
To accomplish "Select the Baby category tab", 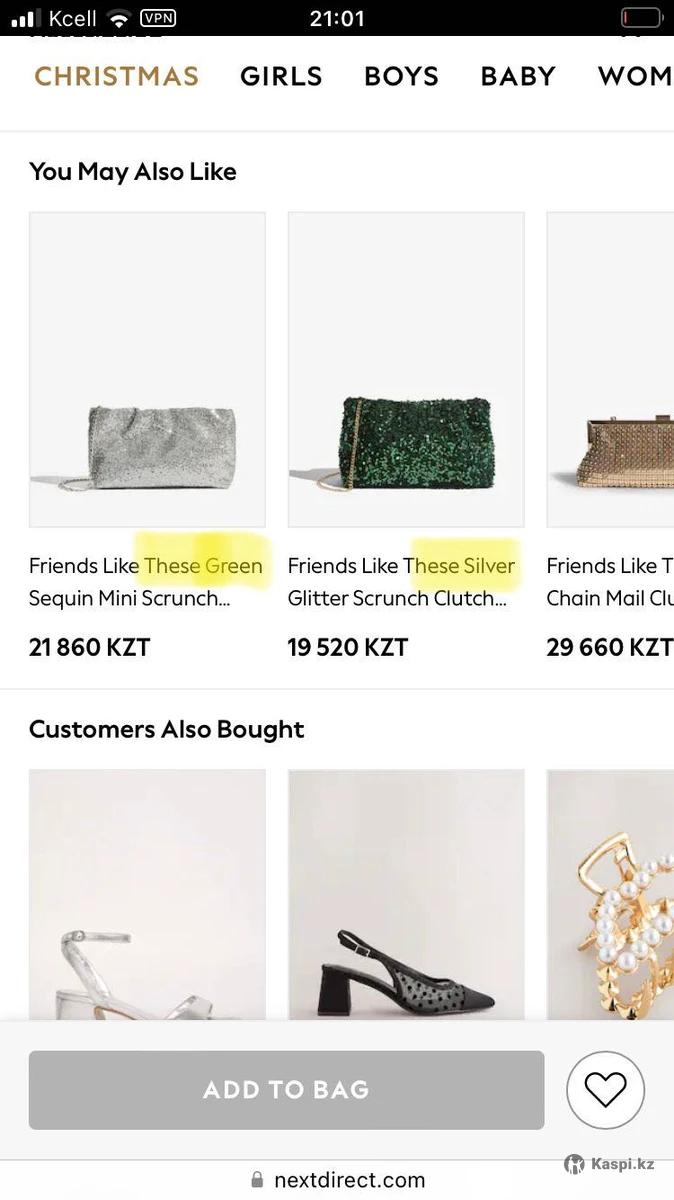I will 518,77.
